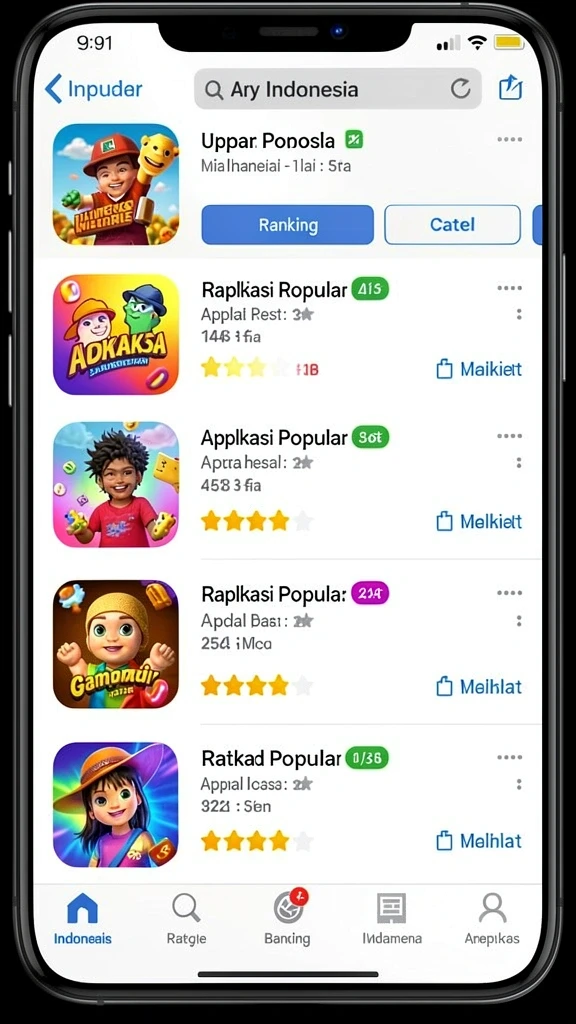The height and width of the screenshot is (1024, 576).
Task: Open the three-dot menu for Ratkad Popular
Action: point(509,758)
